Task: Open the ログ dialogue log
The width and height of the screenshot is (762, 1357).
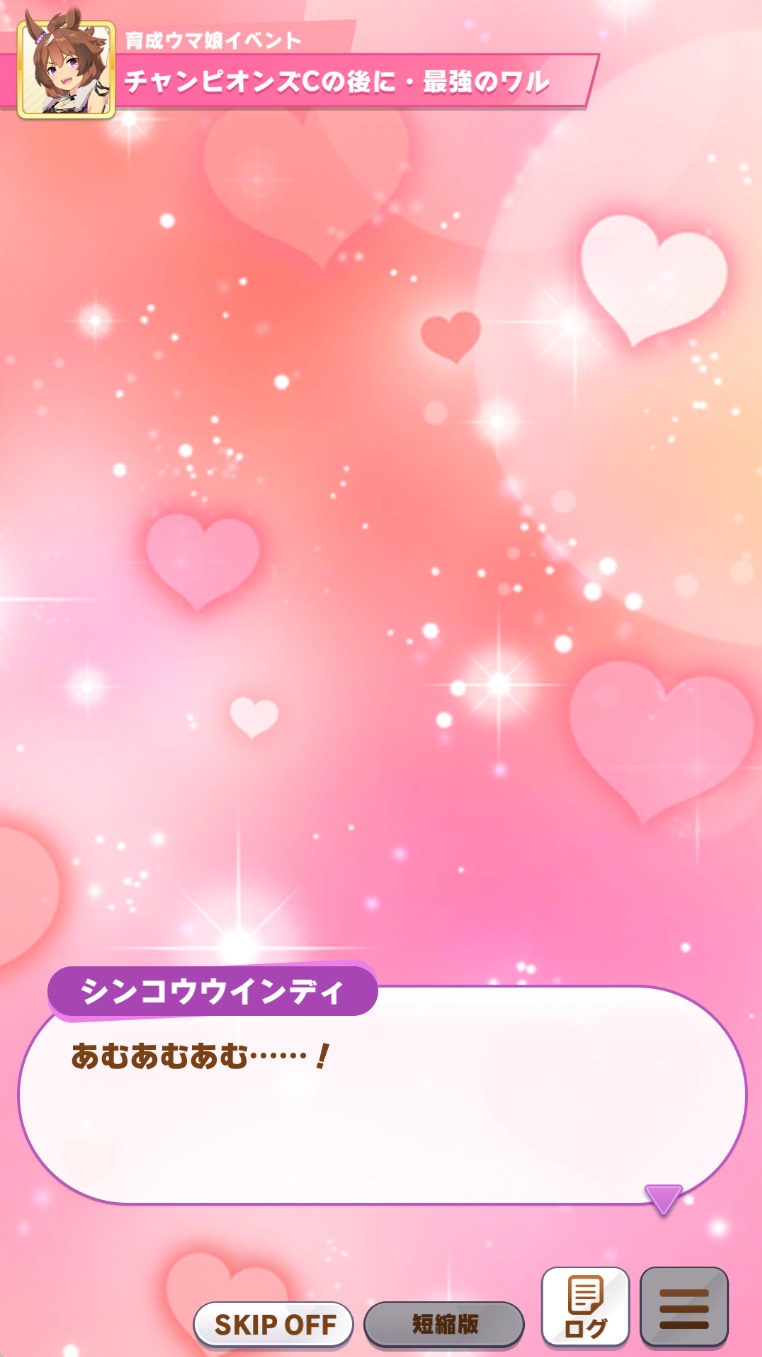Action: coord(585,1307)
